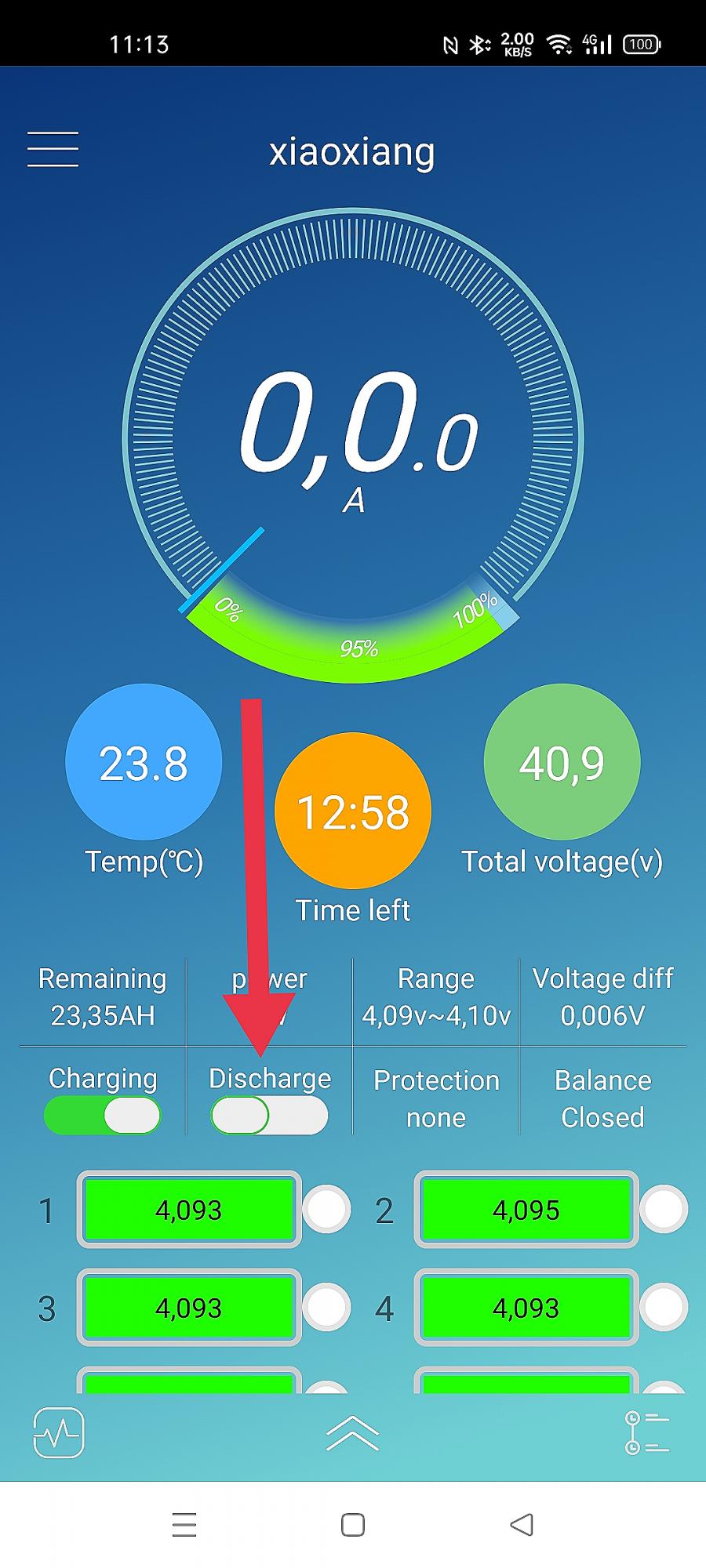
Task: Expand the panel with the up chevrons
Action: [x=352, y=1434]
